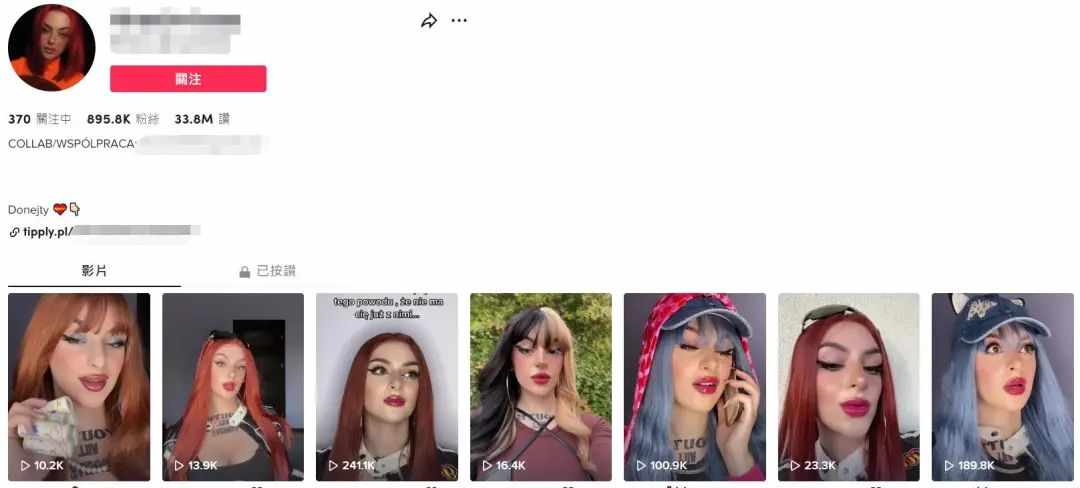Enlarge the round profile avatar picture
Viewport: 1080px width, 488px height.
[x=52, y=47]
